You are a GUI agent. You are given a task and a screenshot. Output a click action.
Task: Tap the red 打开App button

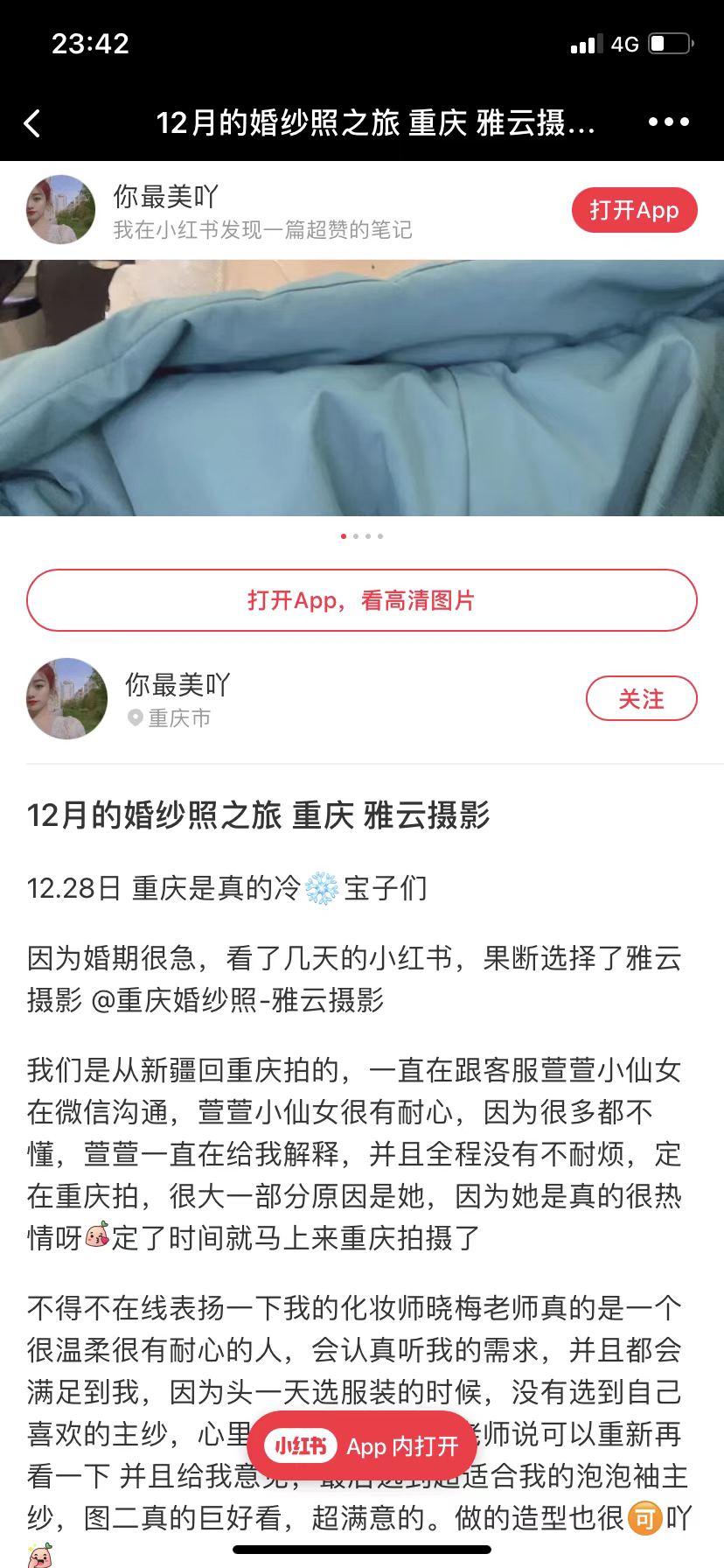634,210
